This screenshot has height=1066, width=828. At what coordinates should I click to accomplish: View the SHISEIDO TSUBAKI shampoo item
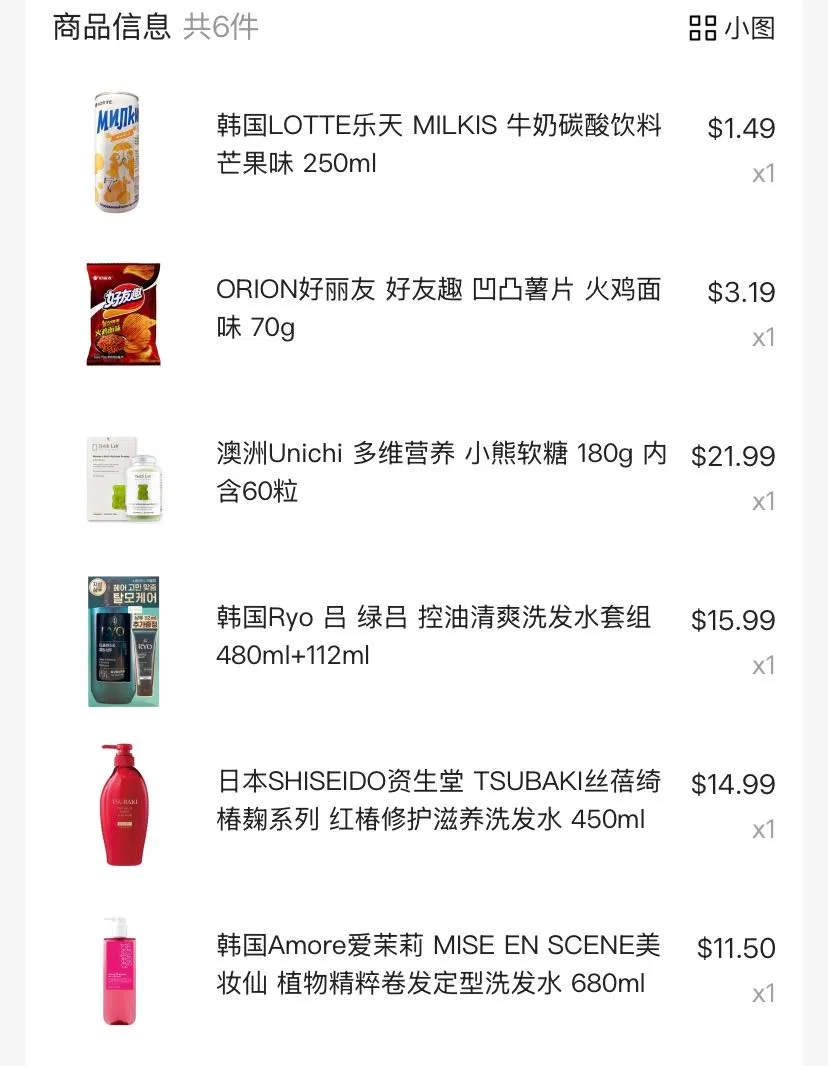438,800
